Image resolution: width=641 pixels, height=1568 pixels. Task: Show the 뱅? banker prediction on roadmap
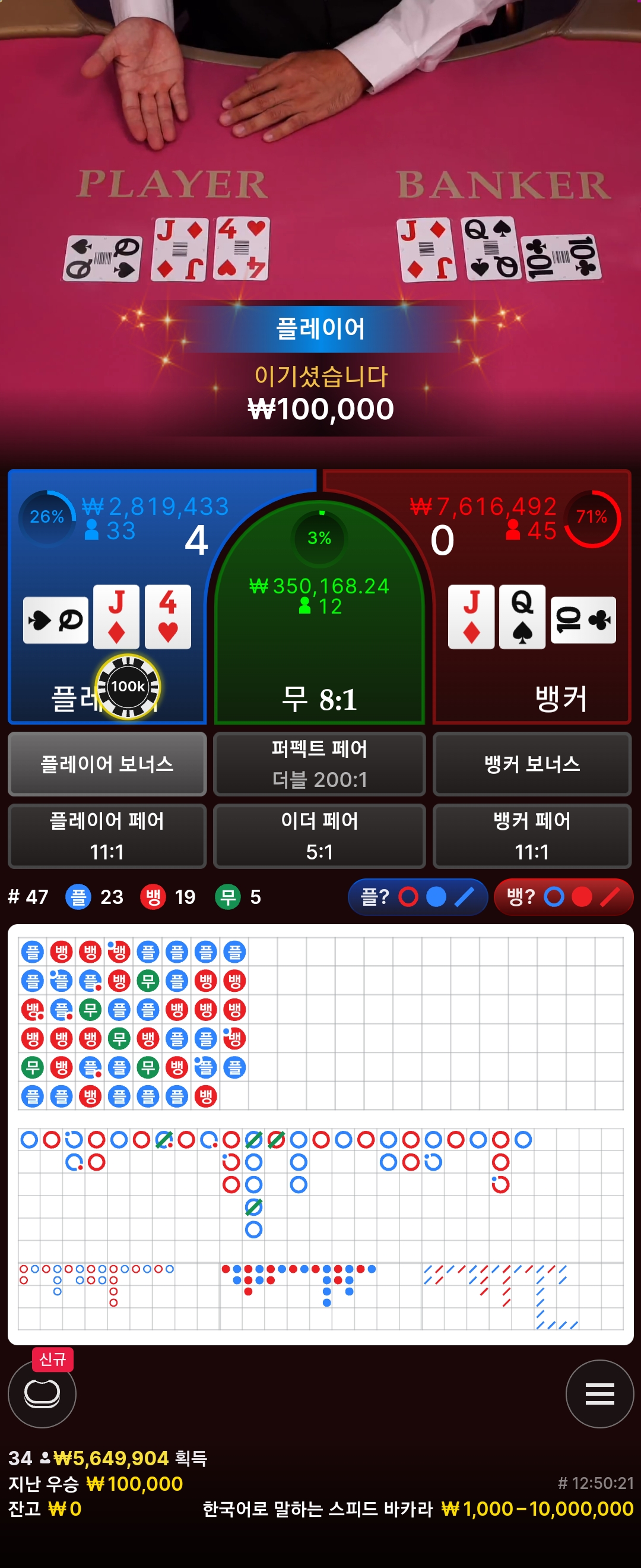click(564, 897)
